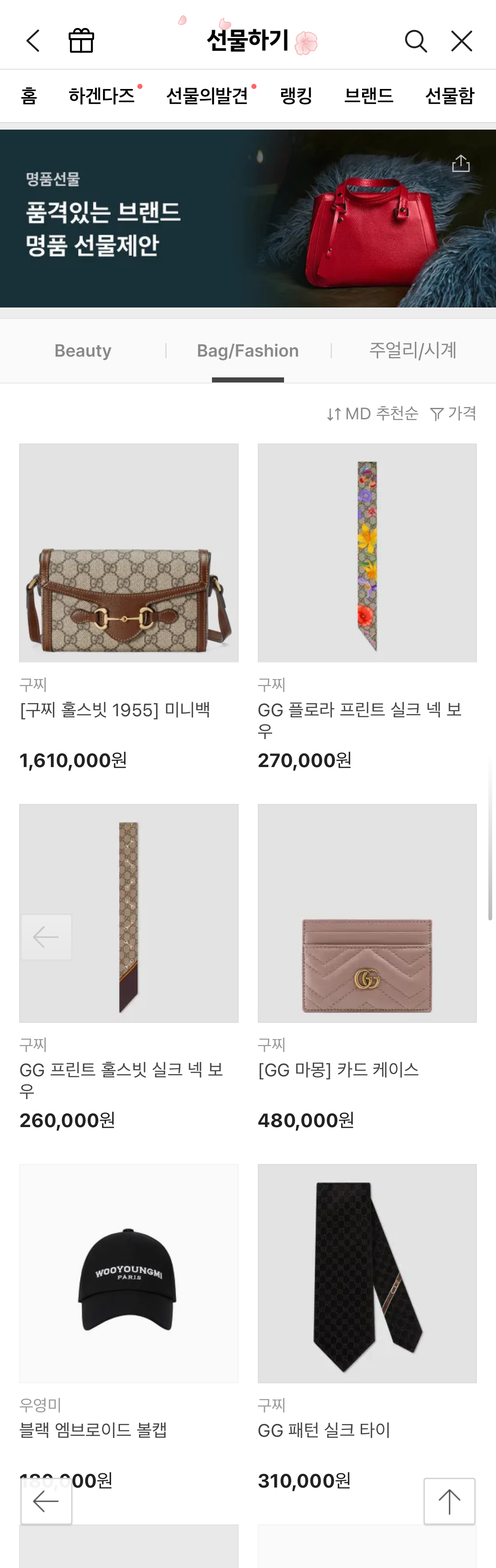This screenshot has height=1568, width=496.
Task: Open the 하겐다즈 tab
Action: click(x=102, y=96)
